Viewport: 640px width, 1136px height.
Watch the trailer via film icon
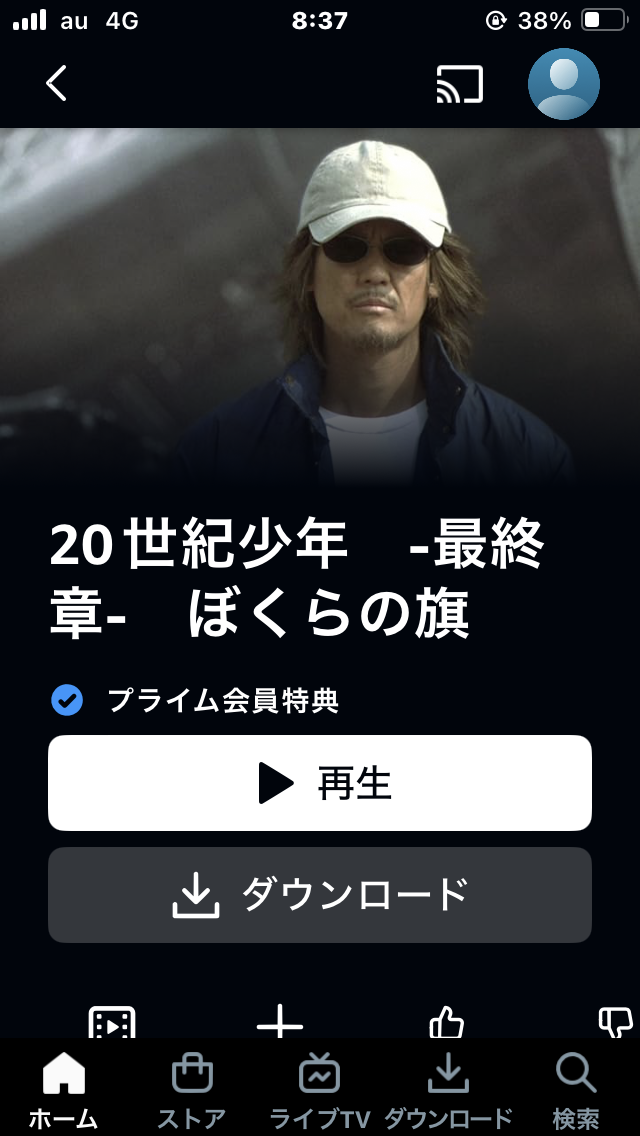112,1023
